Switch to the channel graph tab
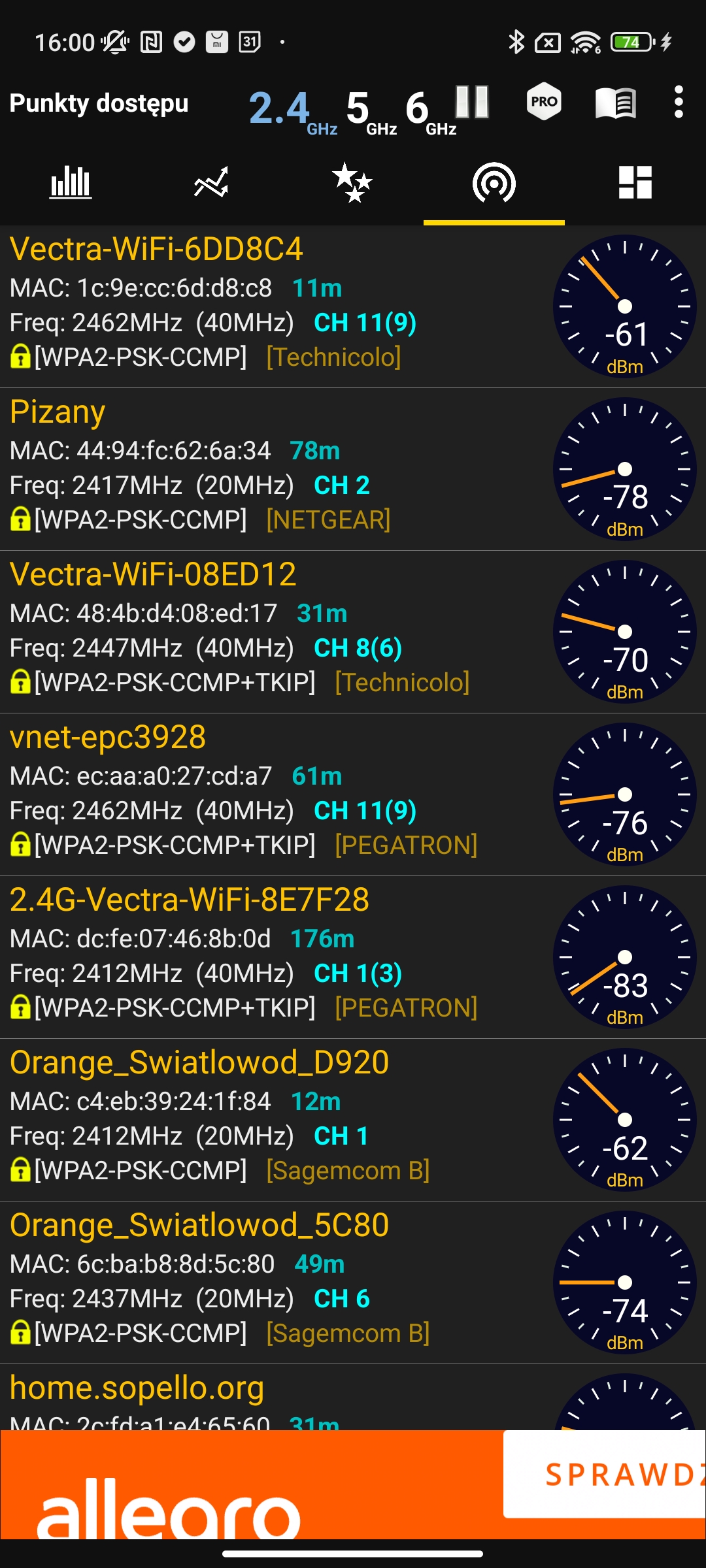This screenshot has height=1568, width=706. tap(71, 182)
